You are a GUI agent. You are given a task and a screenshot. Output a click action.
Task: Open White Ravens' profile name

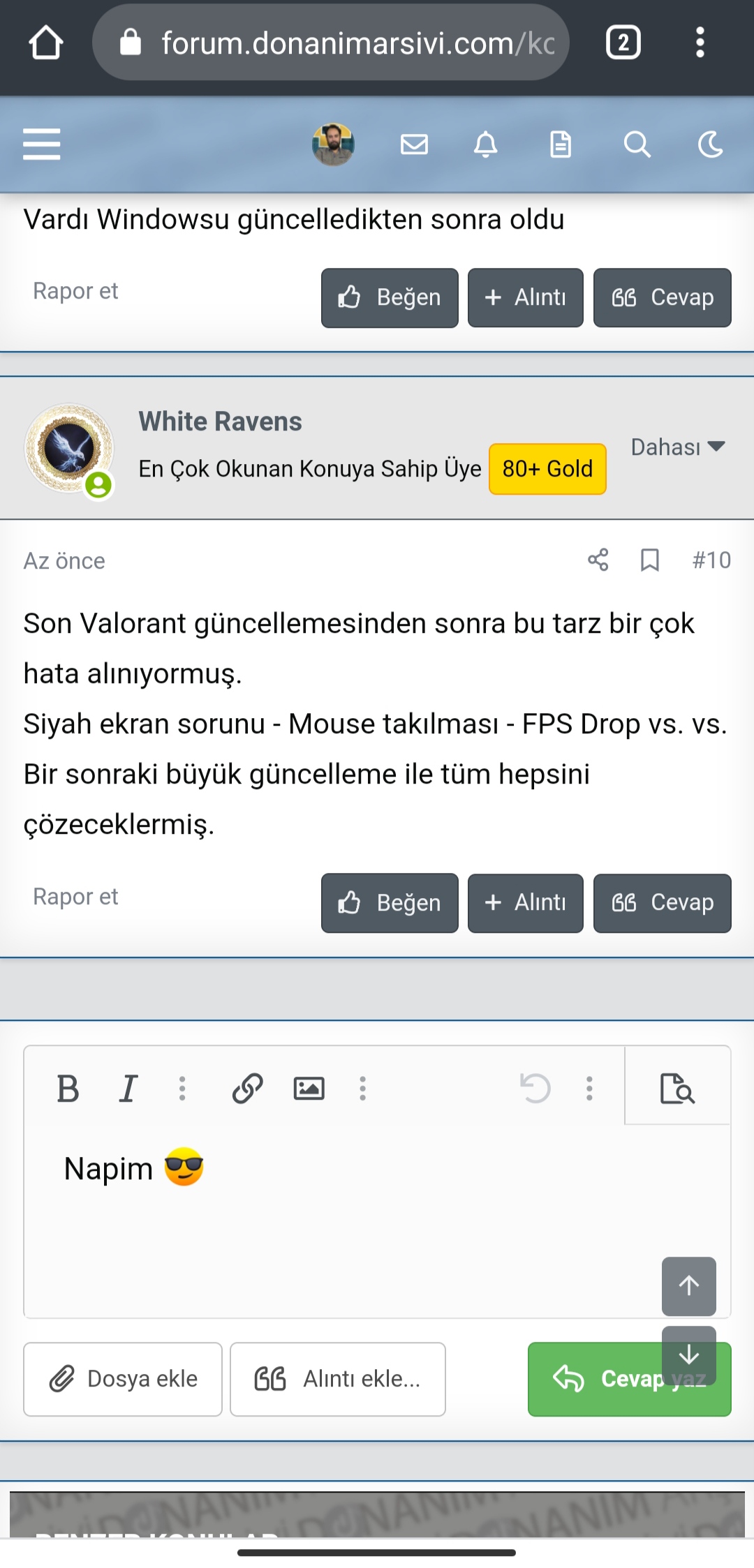pos(220,421)
